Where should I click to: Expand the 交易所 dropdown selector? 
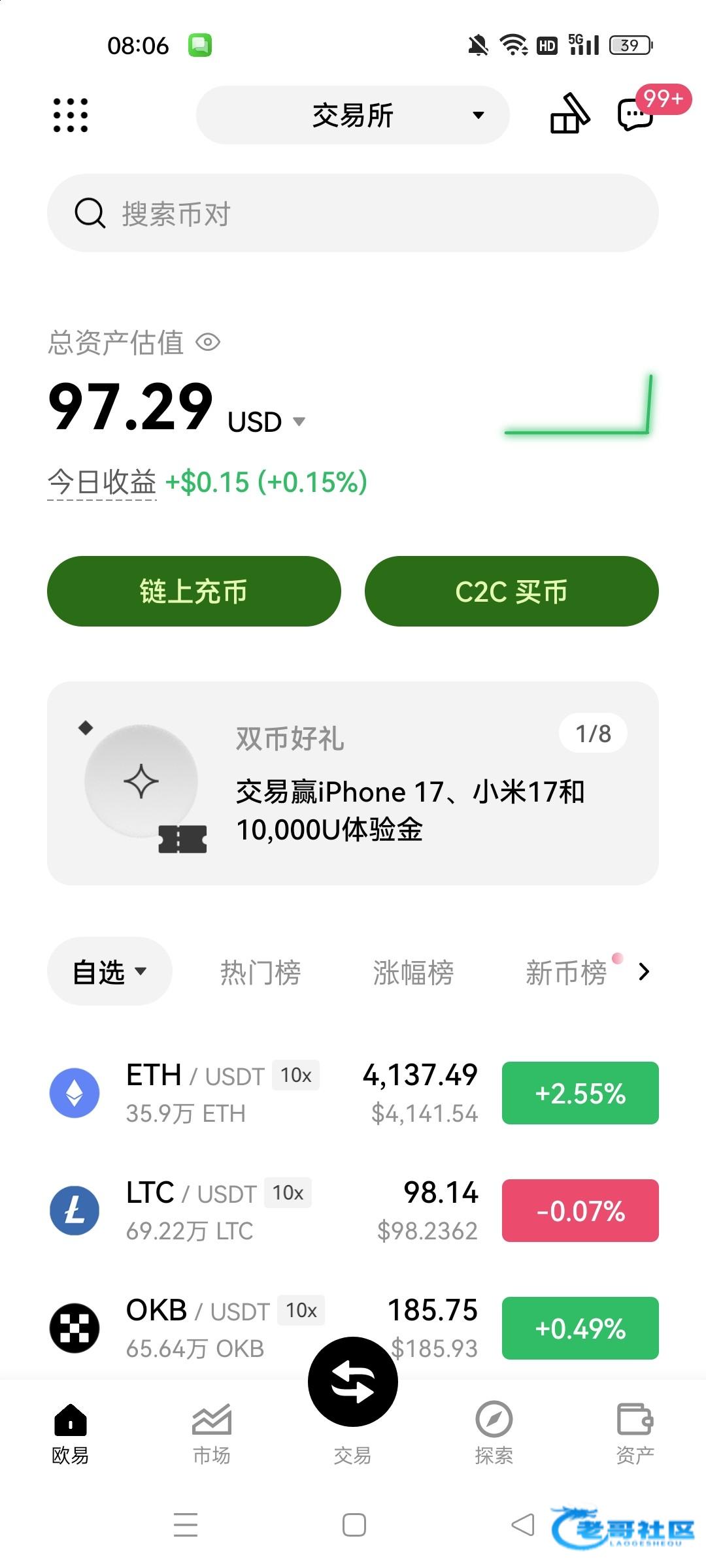point(353,116)
